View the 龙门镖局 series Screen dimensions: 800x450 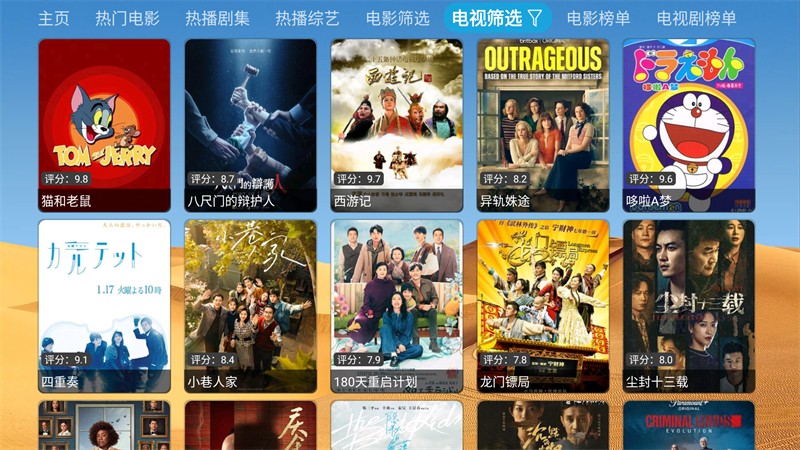[543, 305]
